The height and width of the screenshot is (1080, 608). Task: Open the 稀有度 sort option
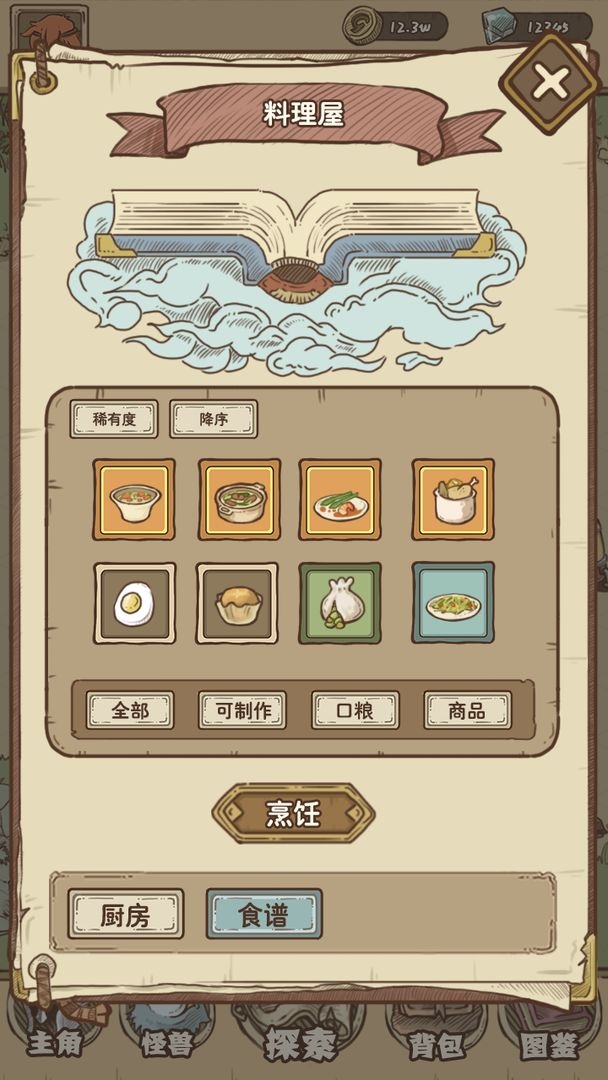point(114,419)
